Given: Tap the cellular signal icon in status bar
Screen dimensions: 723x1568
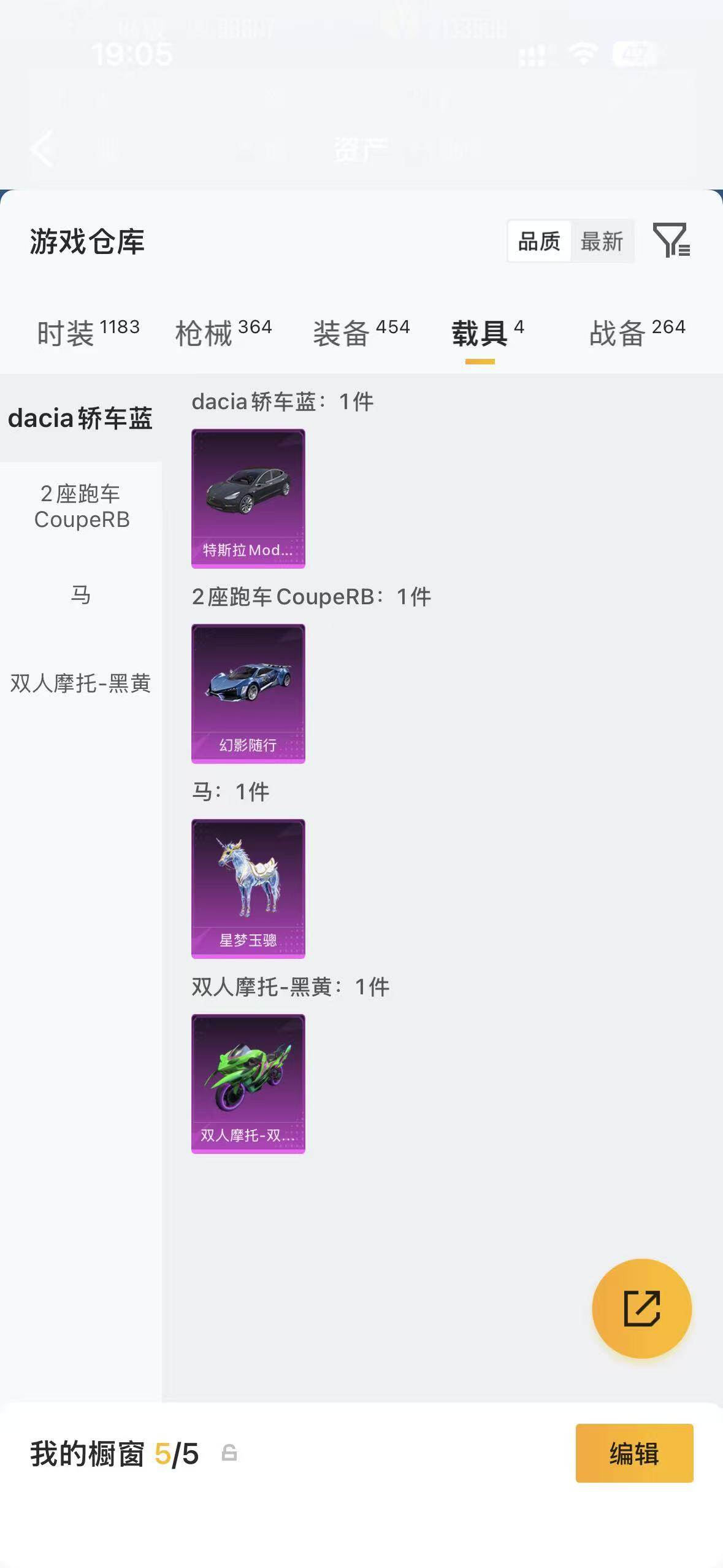Looking at the screenshot, I should [x=532, y=55].
